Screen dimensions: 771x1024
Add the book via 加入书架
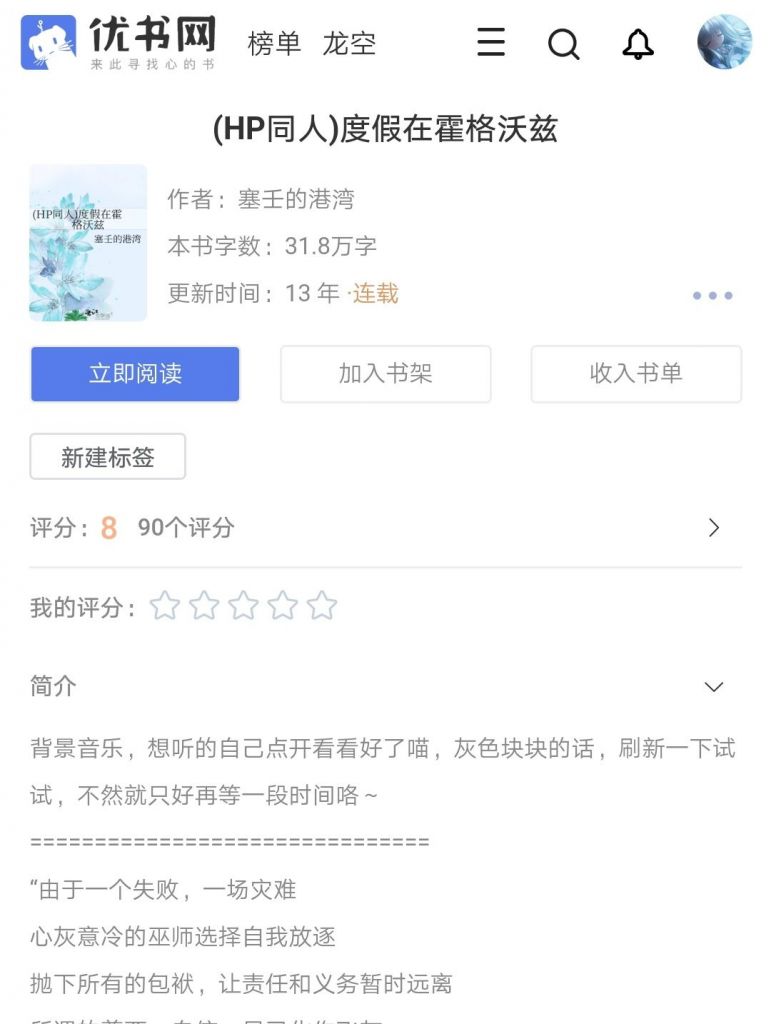pos(385,374)
